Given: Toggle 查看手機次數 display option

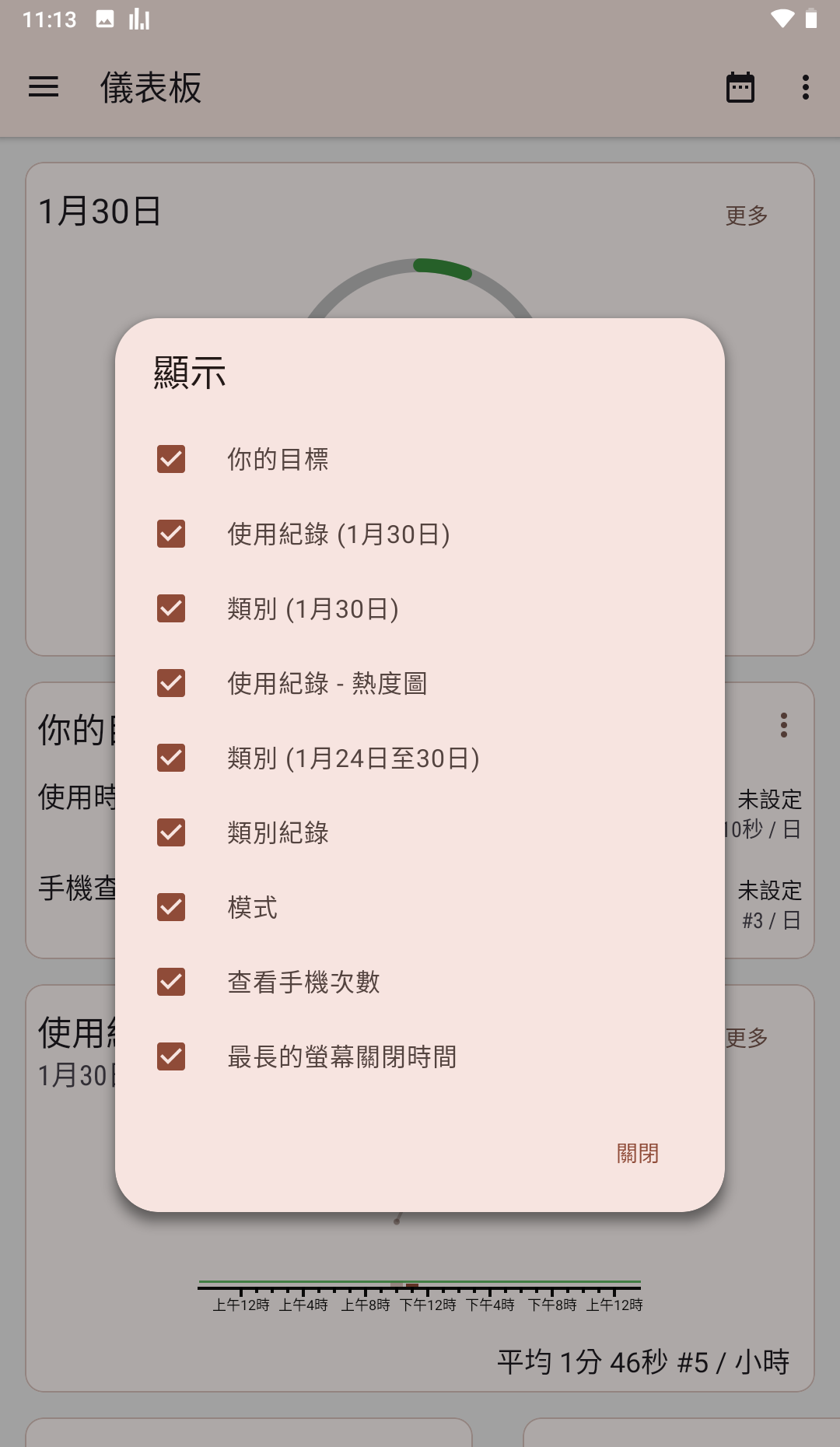Looking at the screenshot, I should (x=171, y=982).
